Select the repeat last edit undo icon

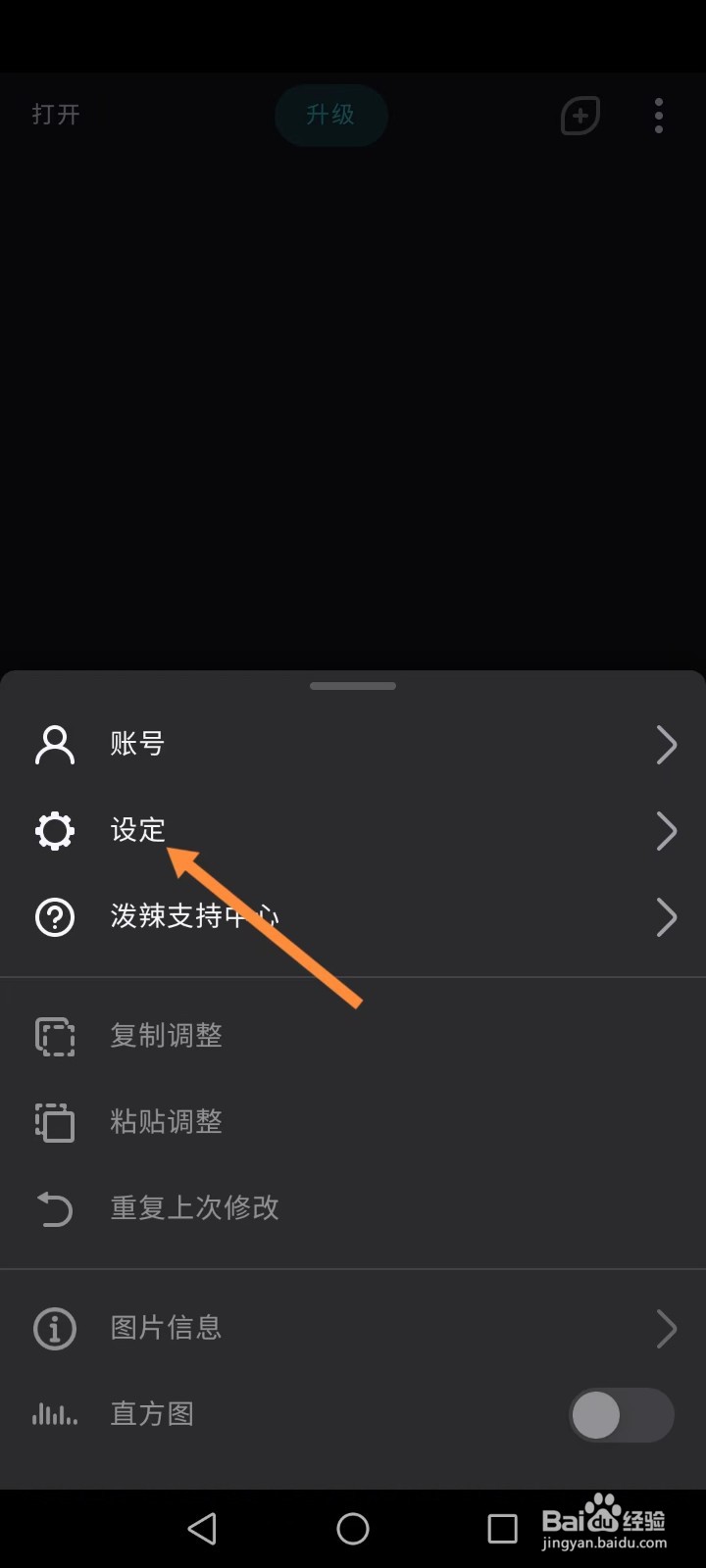tap(54, 1209)
